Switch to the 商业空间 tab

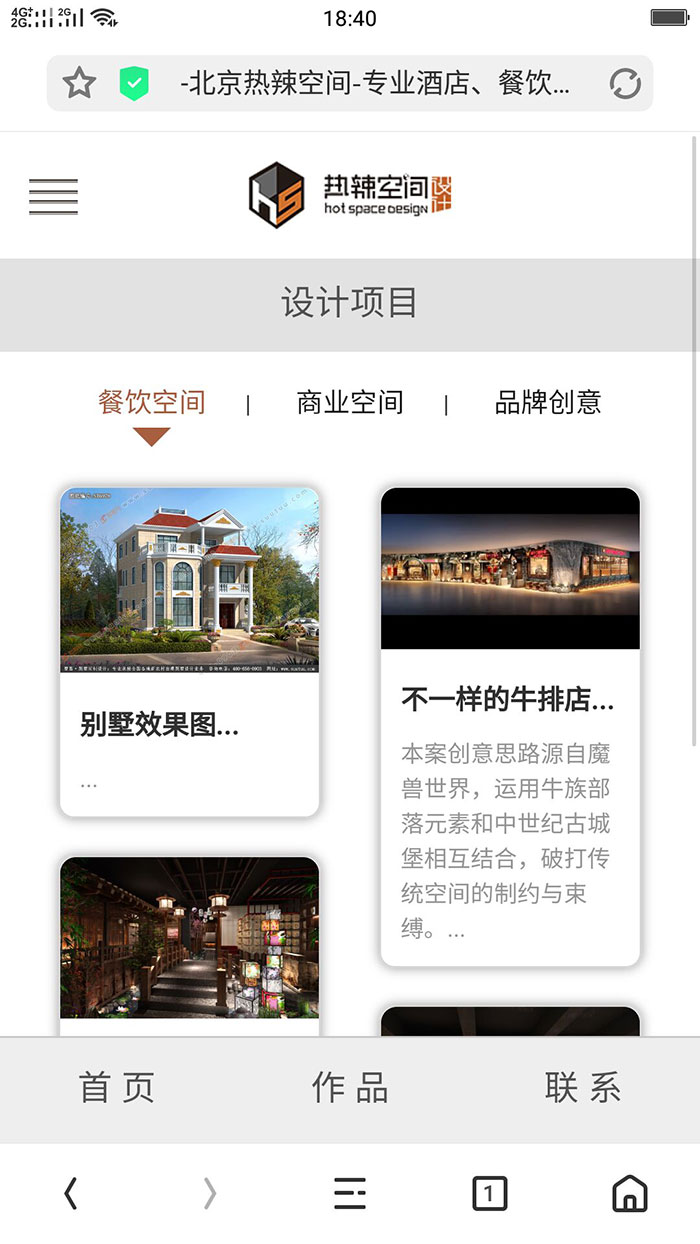tap(350, 402)
